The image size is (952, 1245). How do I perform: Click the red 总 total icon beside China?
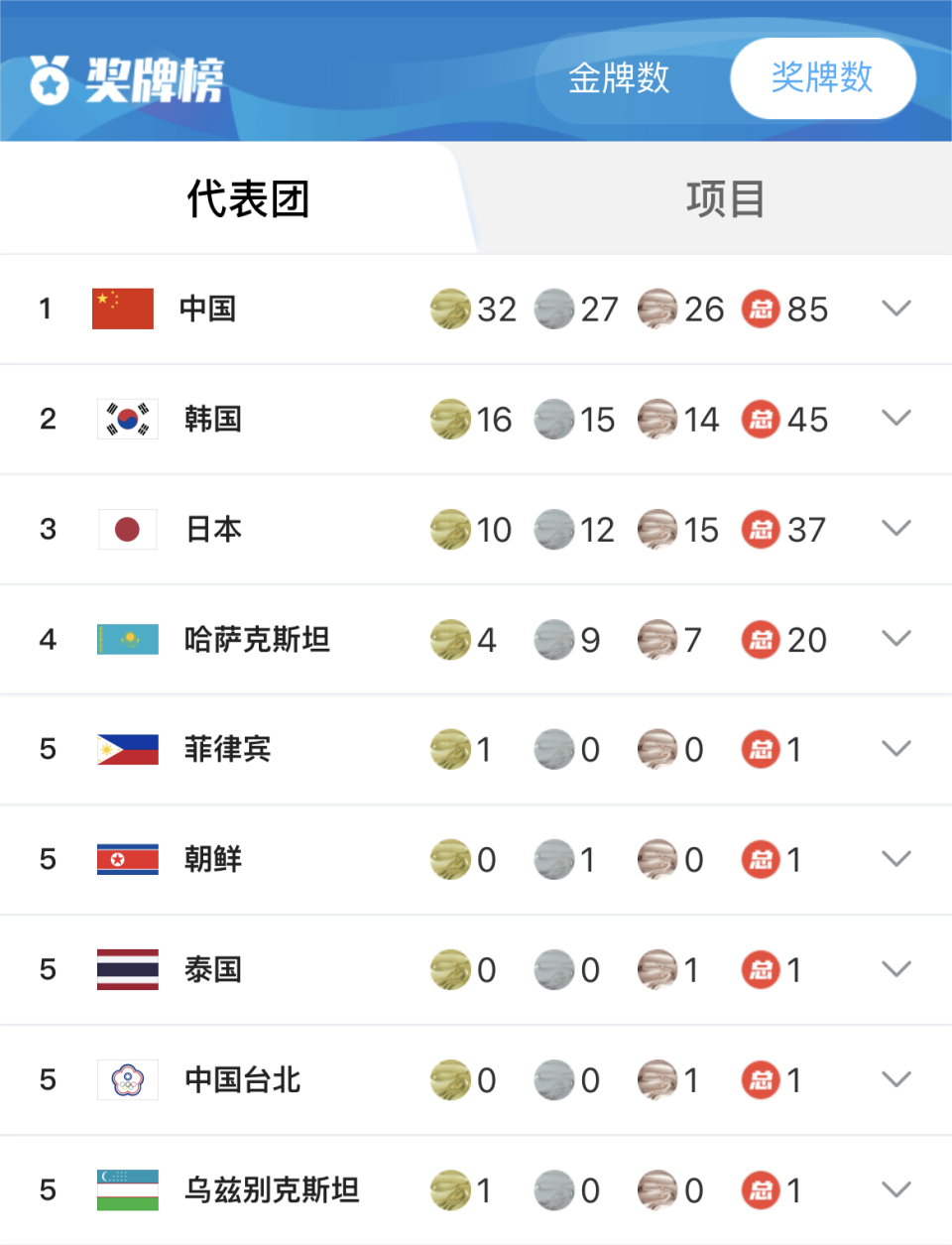761,309
